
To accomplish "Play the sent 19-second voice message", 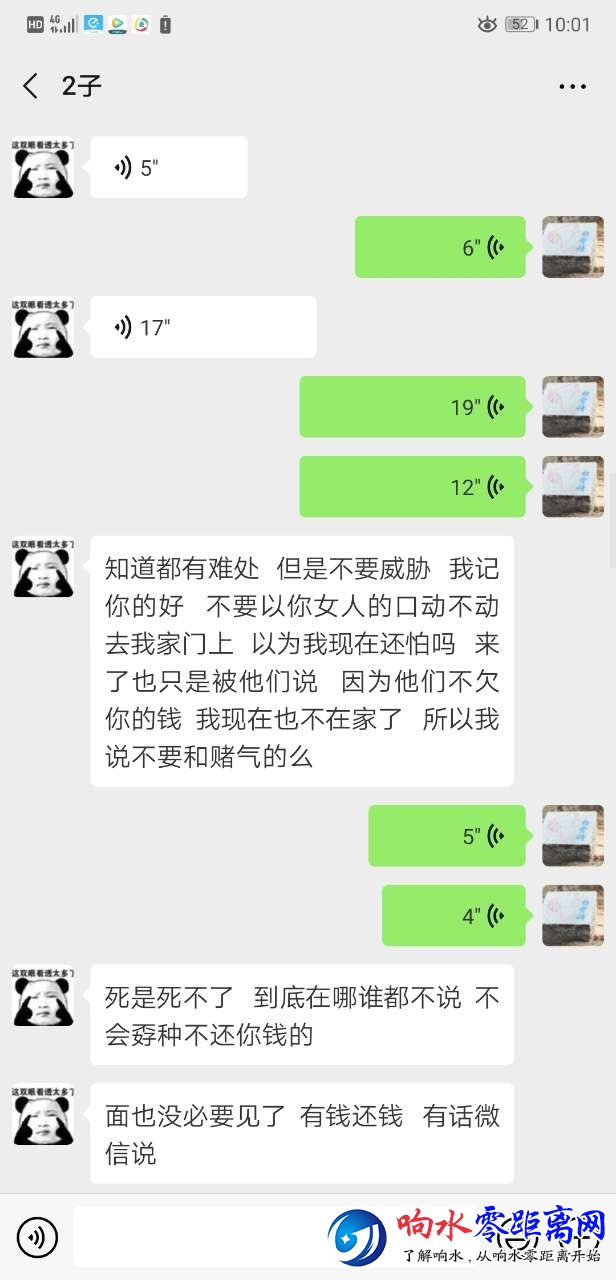I will coord(412,407).
